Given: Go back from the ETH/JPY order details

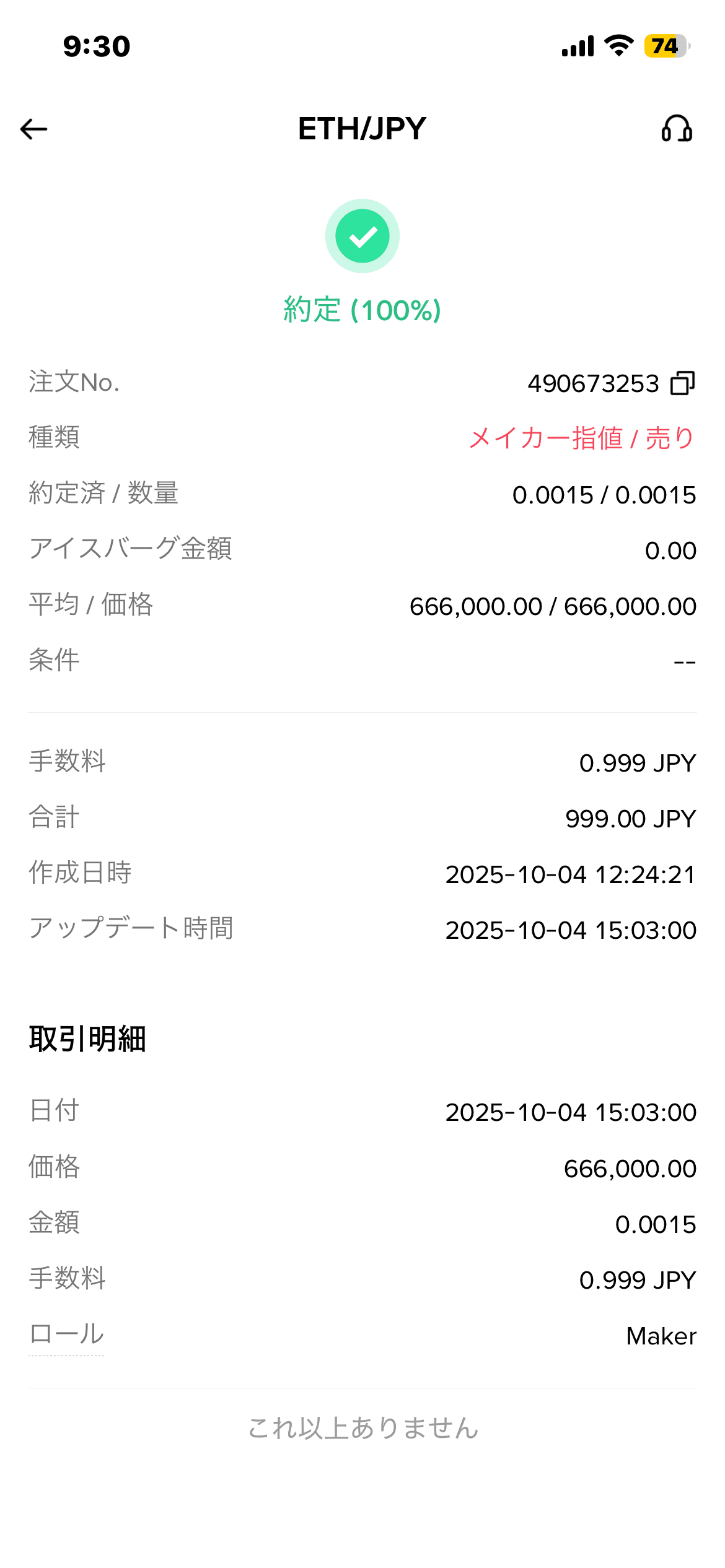Looking at the screenshot, I should coord(34,129).
